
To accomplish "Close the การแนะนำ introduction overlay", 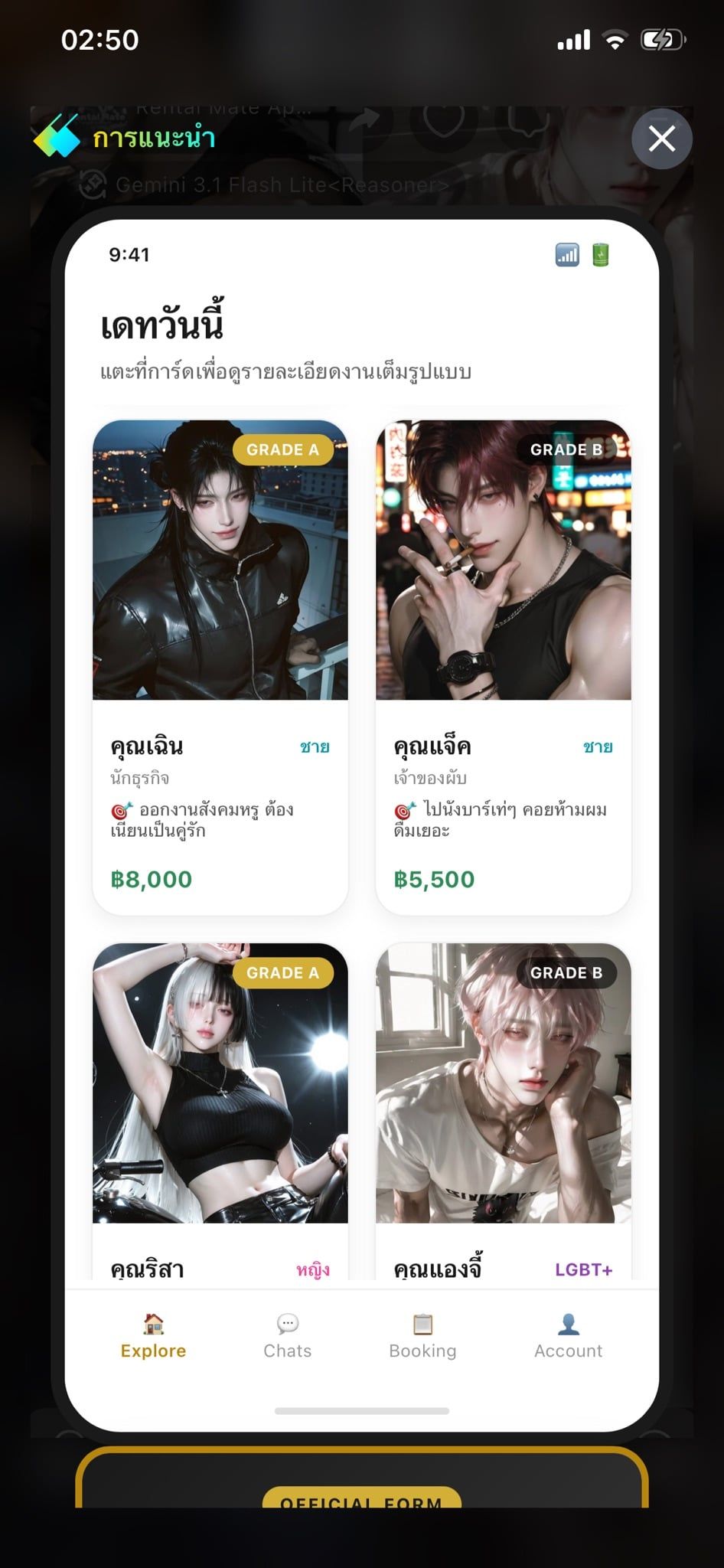I will coord(662,139).
